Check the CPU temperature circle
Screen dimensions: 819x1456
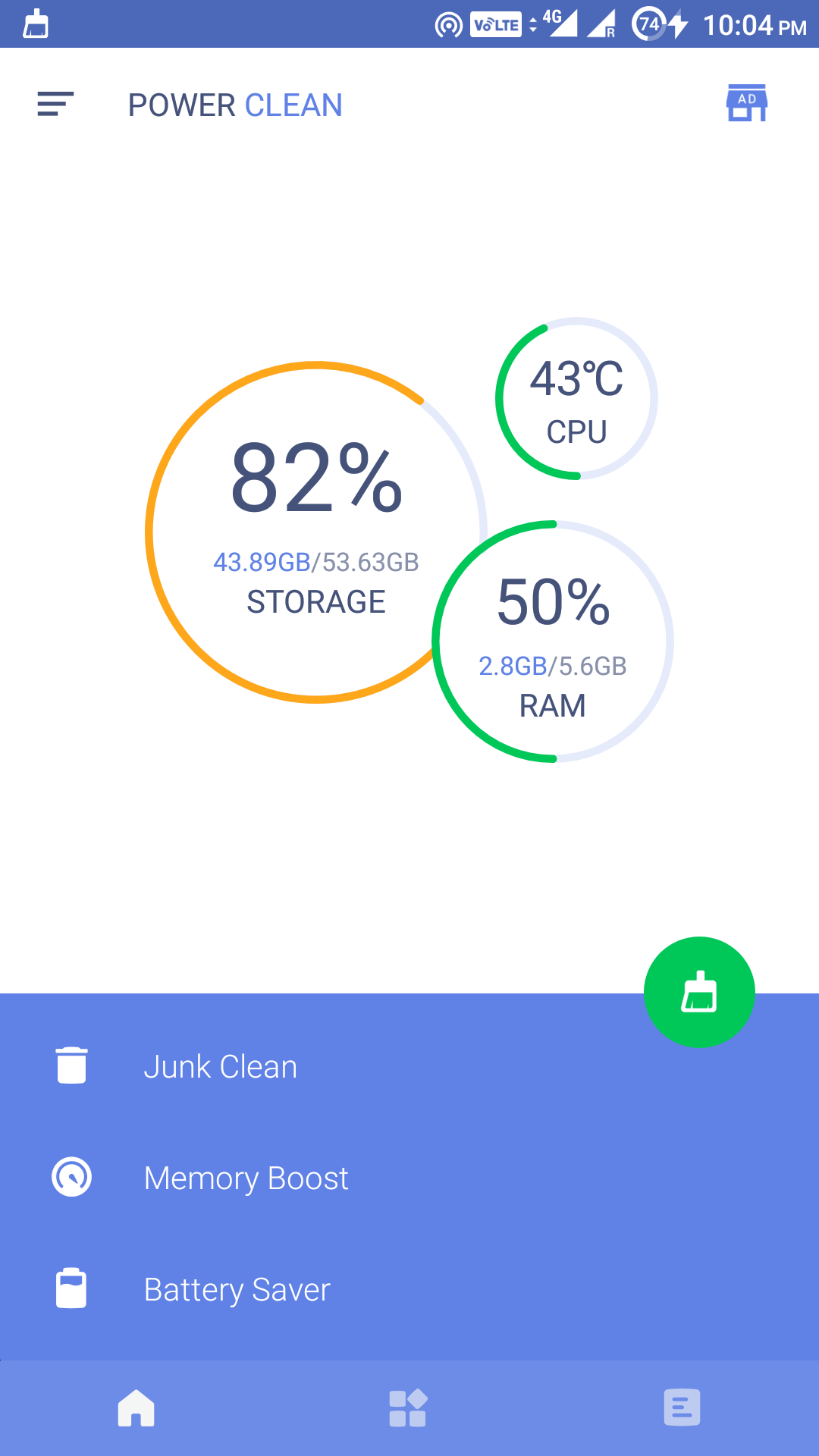[x=576, y=399]
